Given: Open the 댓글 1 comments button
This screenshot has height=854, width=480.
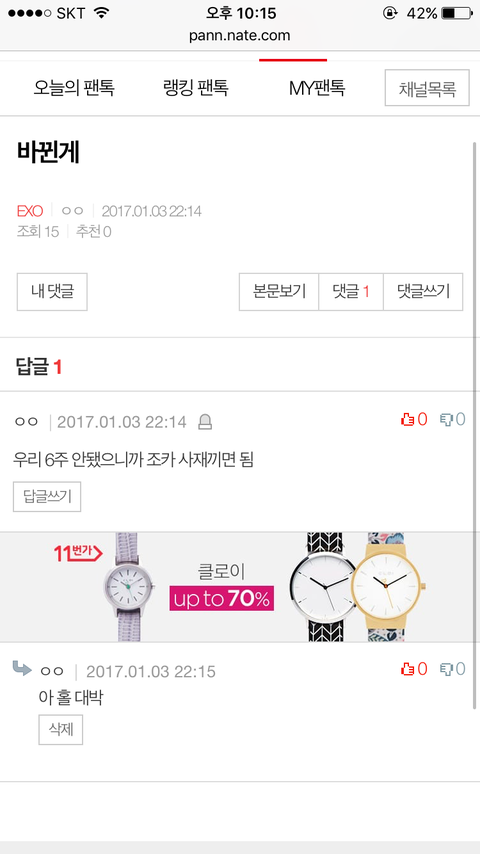Looking at the screenshot, I should click(351, 291).
